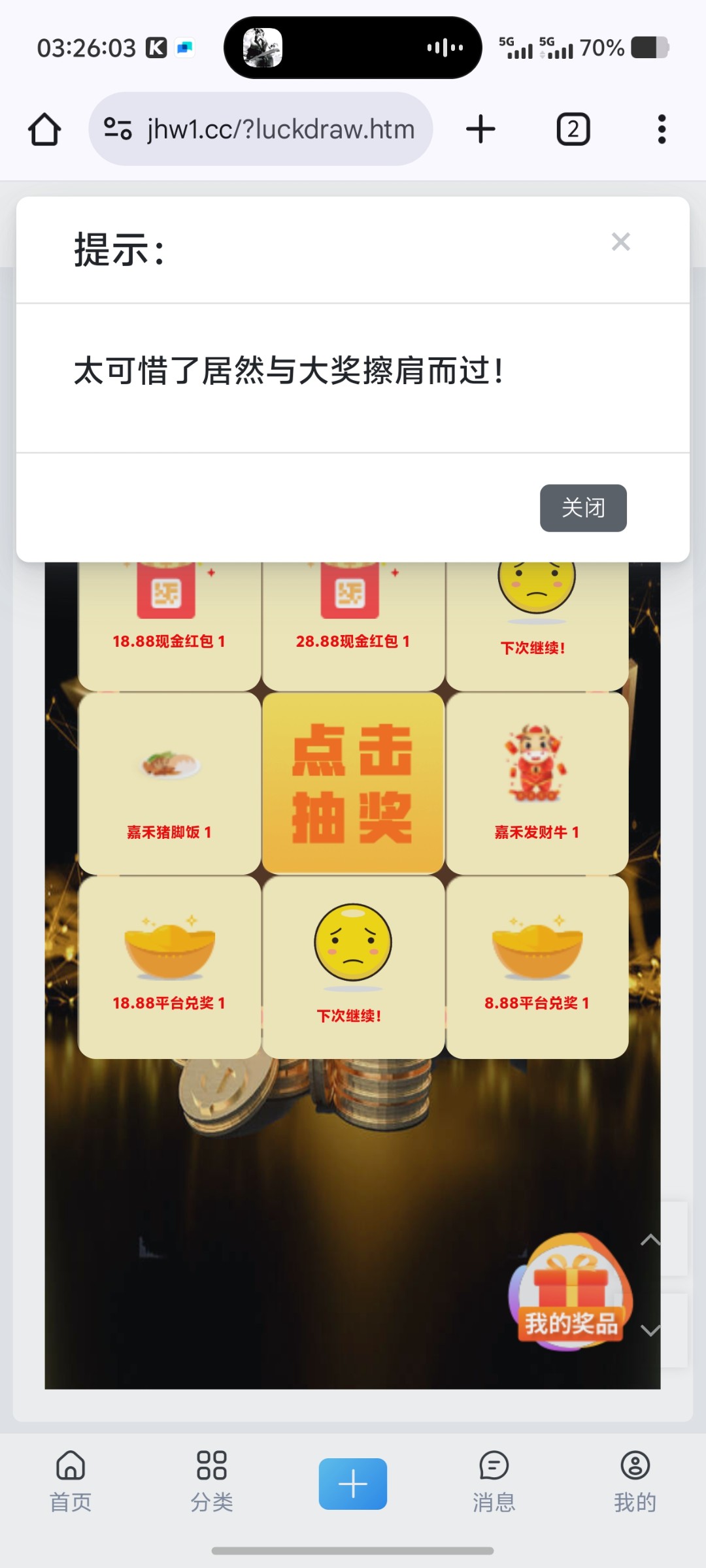
Task: Tap the blue plus button
Action: (x=353, y=1484)
